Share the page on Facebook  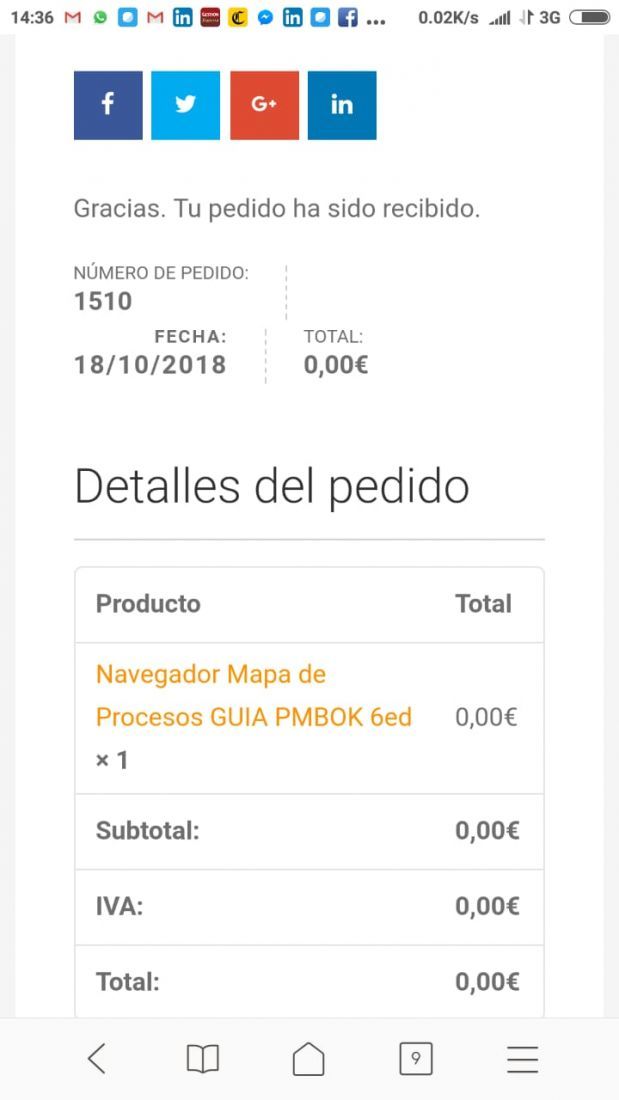pos(108,105)
